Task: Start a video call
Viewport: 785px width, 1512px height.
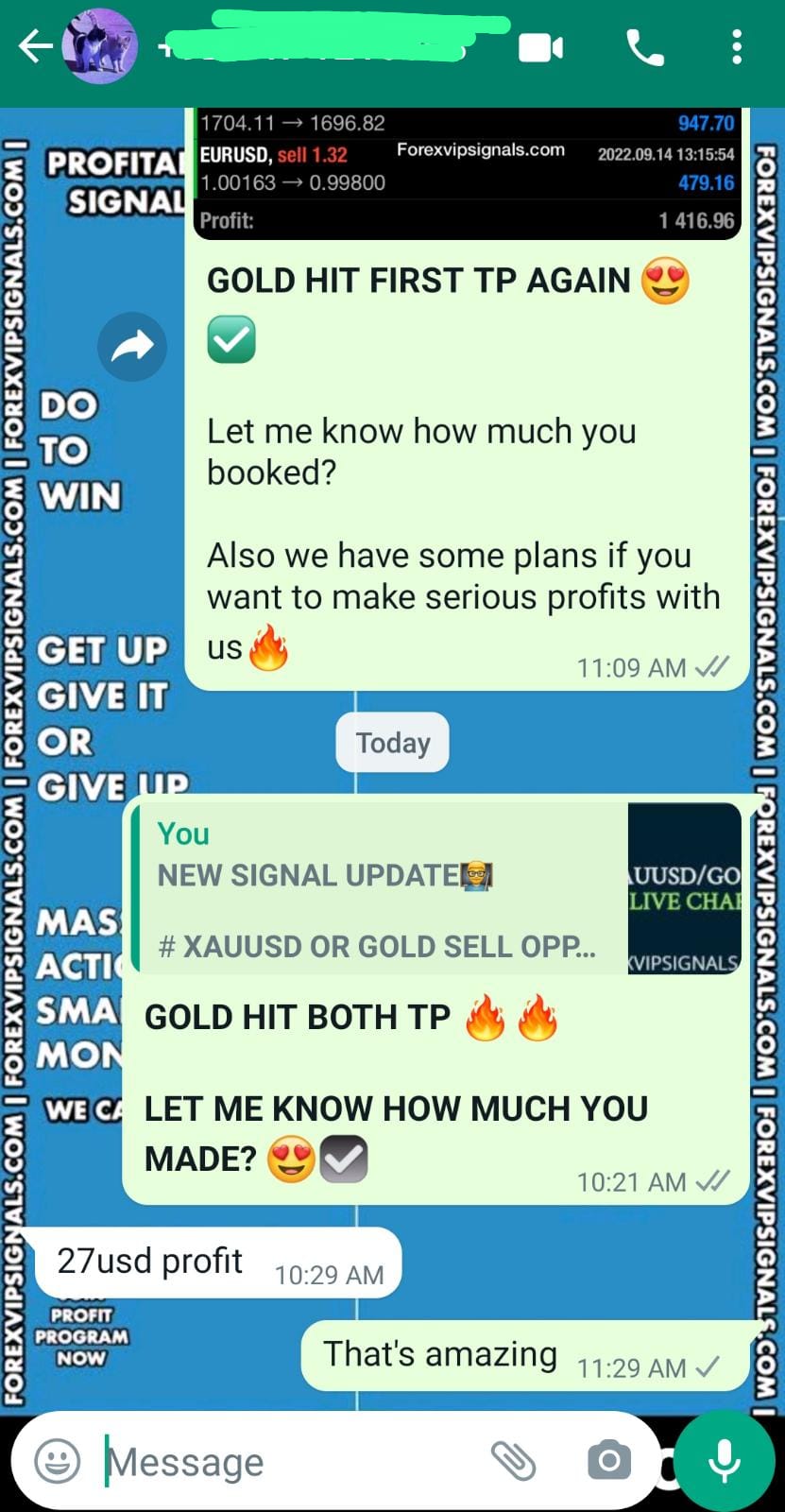Action: point(540,47)
